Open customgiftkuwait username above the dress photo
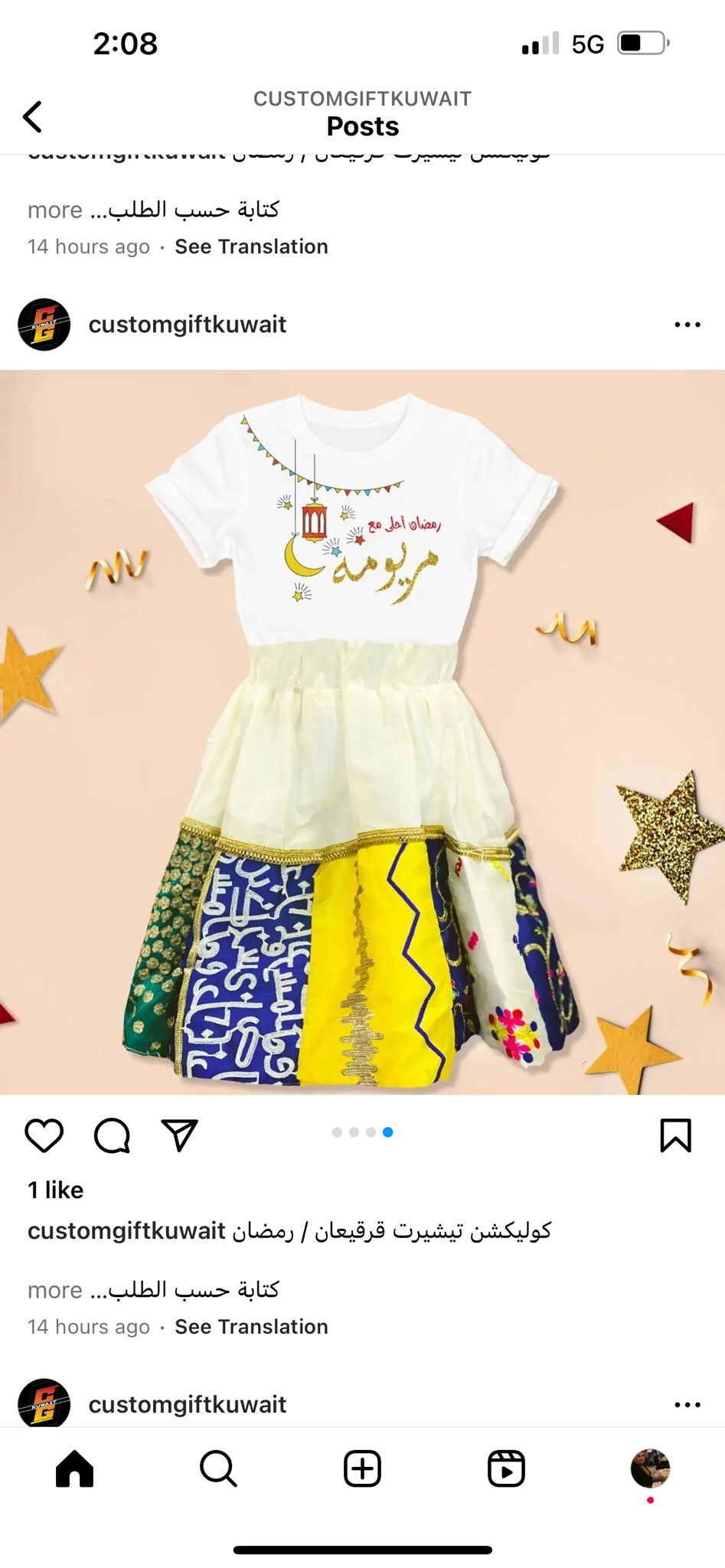This screenshot has width=725, height=1568. pos(188,325)
